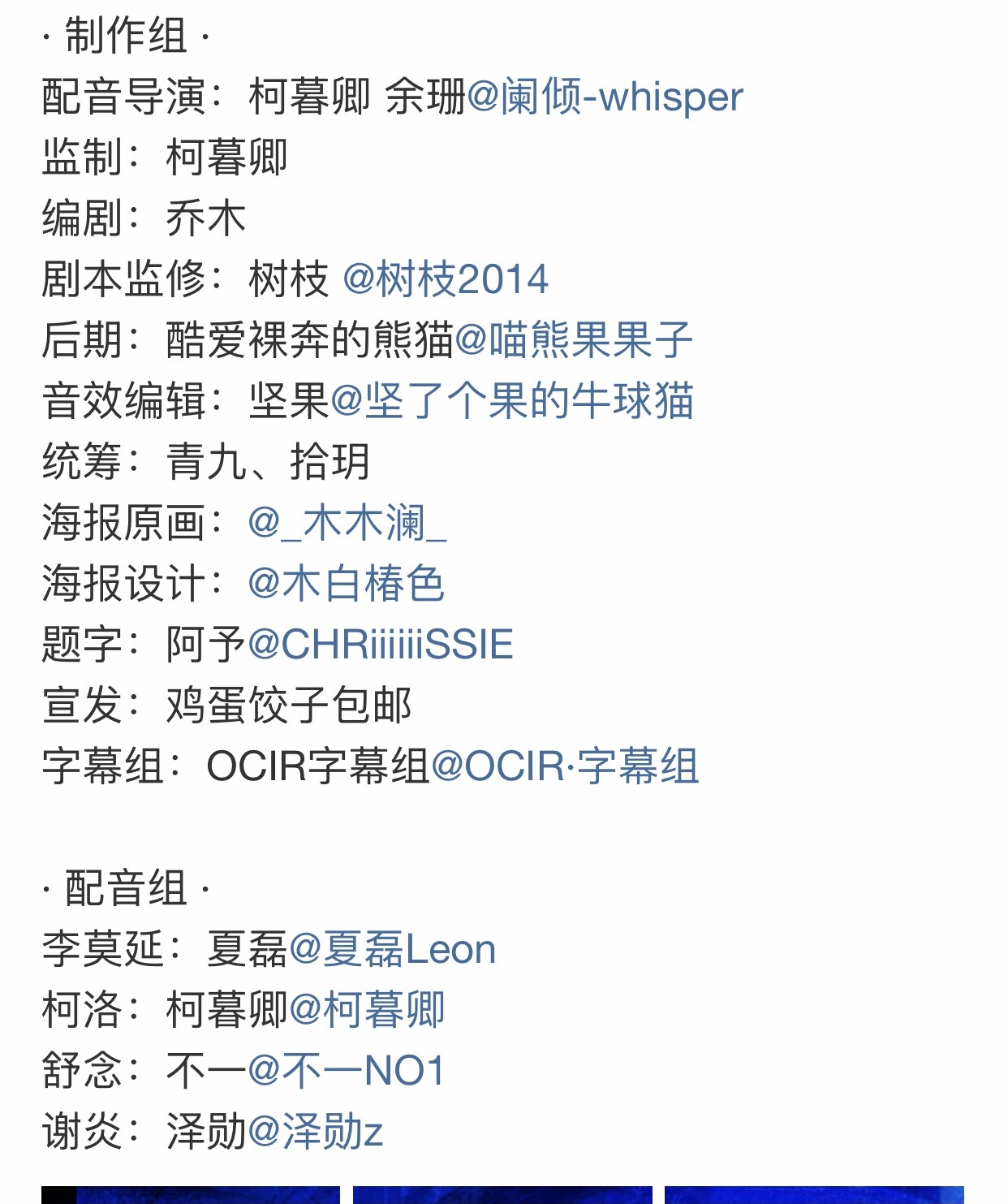Open the @夏磊Leon mention link

(x=392, y=949)
